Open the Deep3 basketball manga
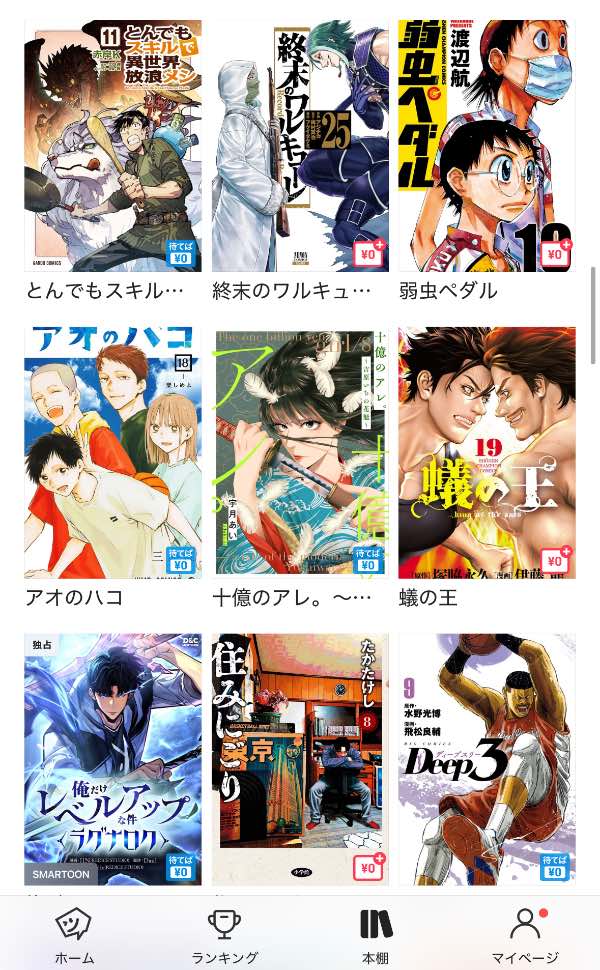The height and width of the screenshot is (970, 600). [x=486, y=758]
